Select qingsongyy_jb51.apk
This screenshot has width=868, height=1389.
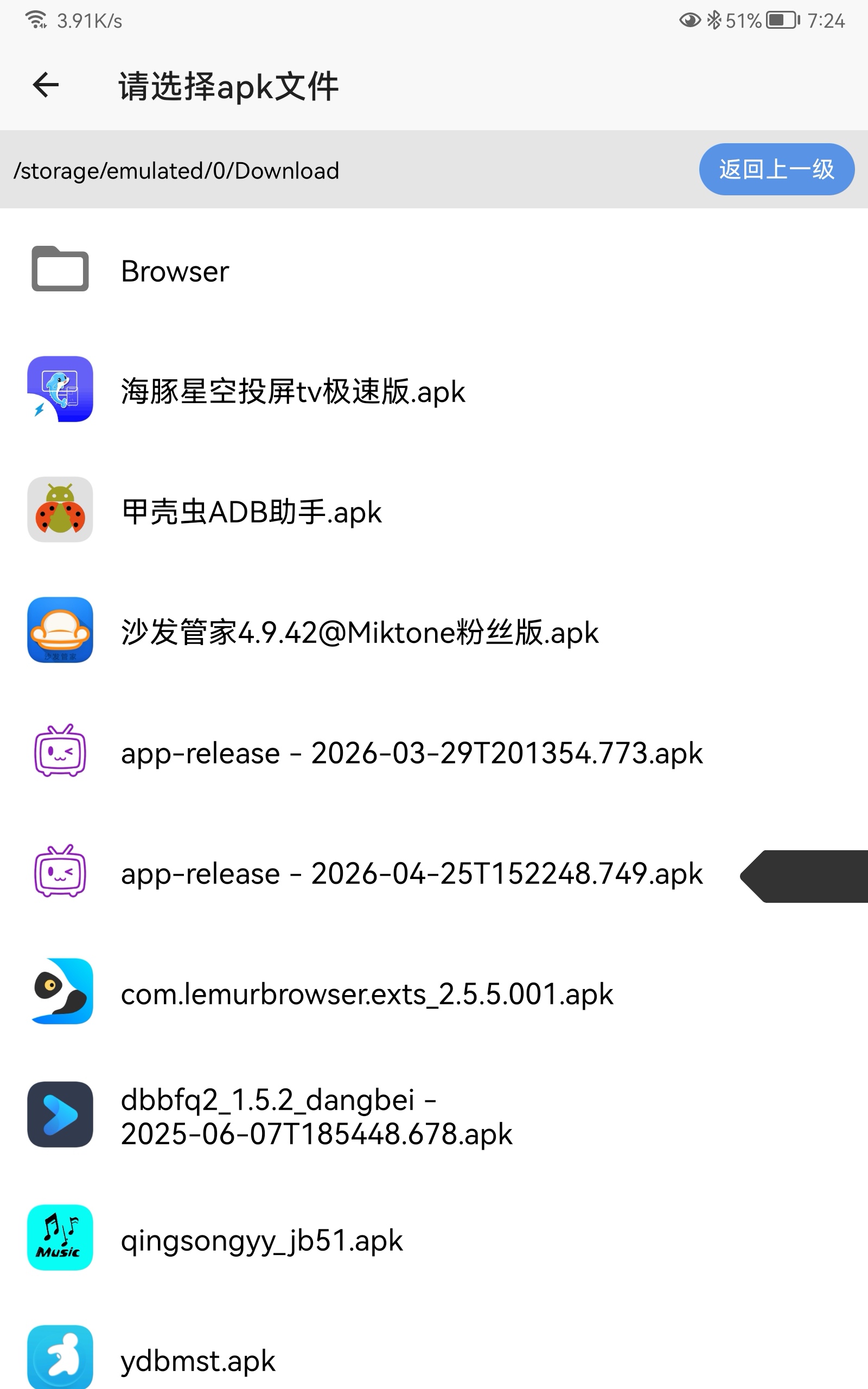point(262,1240)
